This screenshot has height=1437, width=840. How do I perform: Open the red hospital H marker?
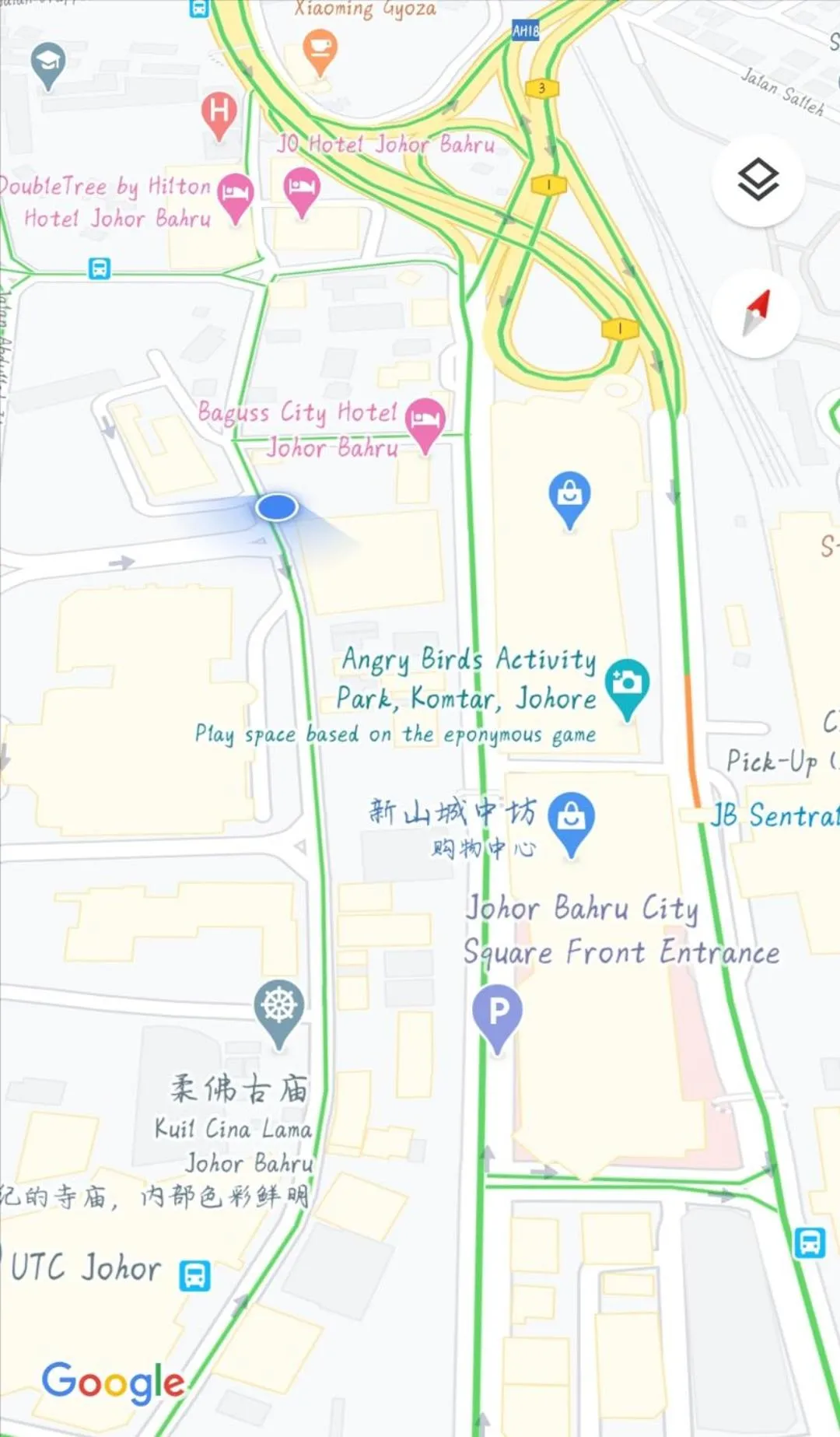click(219, 112)
